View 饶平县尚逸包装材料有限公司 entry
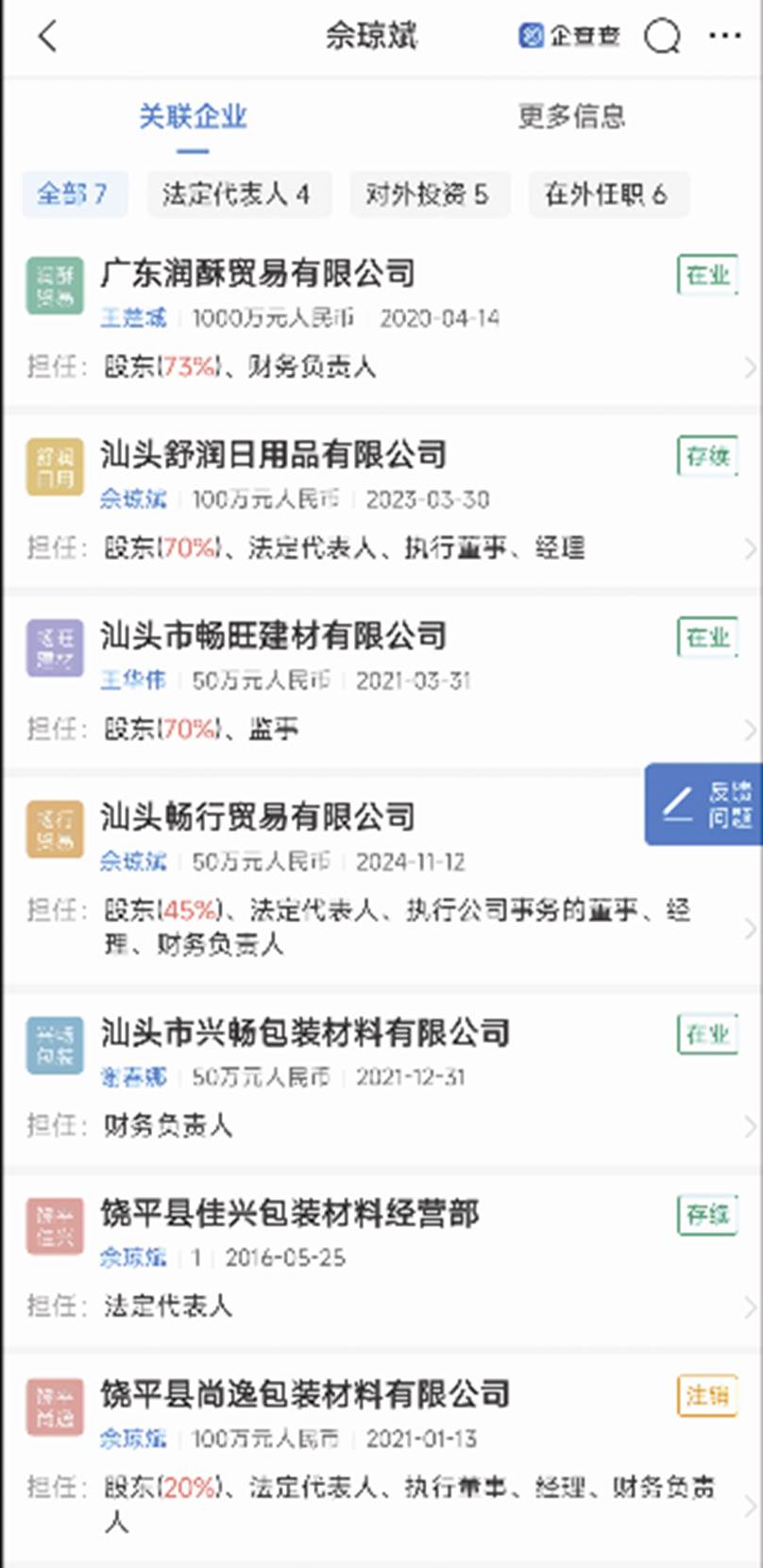The image size is (763, 1568). [305, 1395]
